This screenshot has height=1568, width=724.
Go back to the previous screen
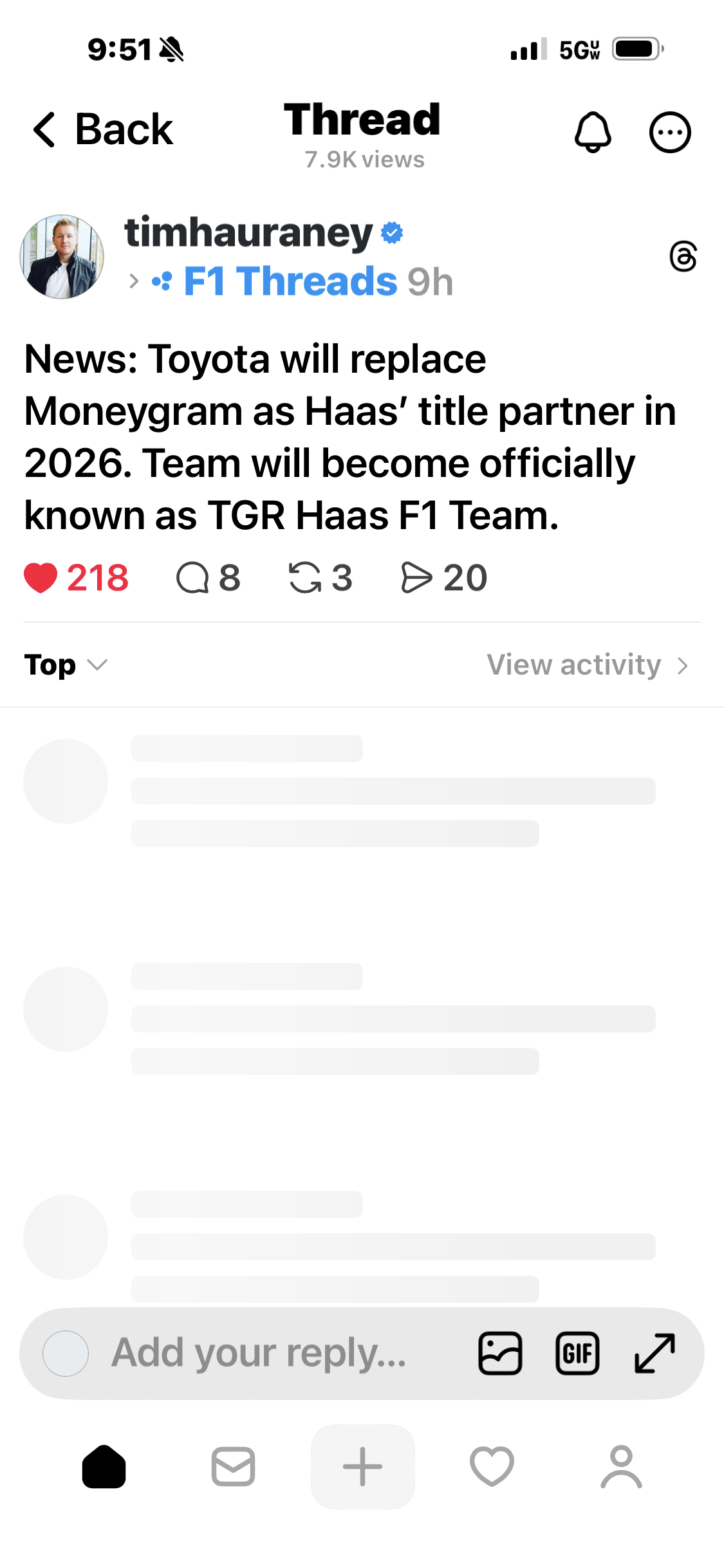click(x=103, y=130)
